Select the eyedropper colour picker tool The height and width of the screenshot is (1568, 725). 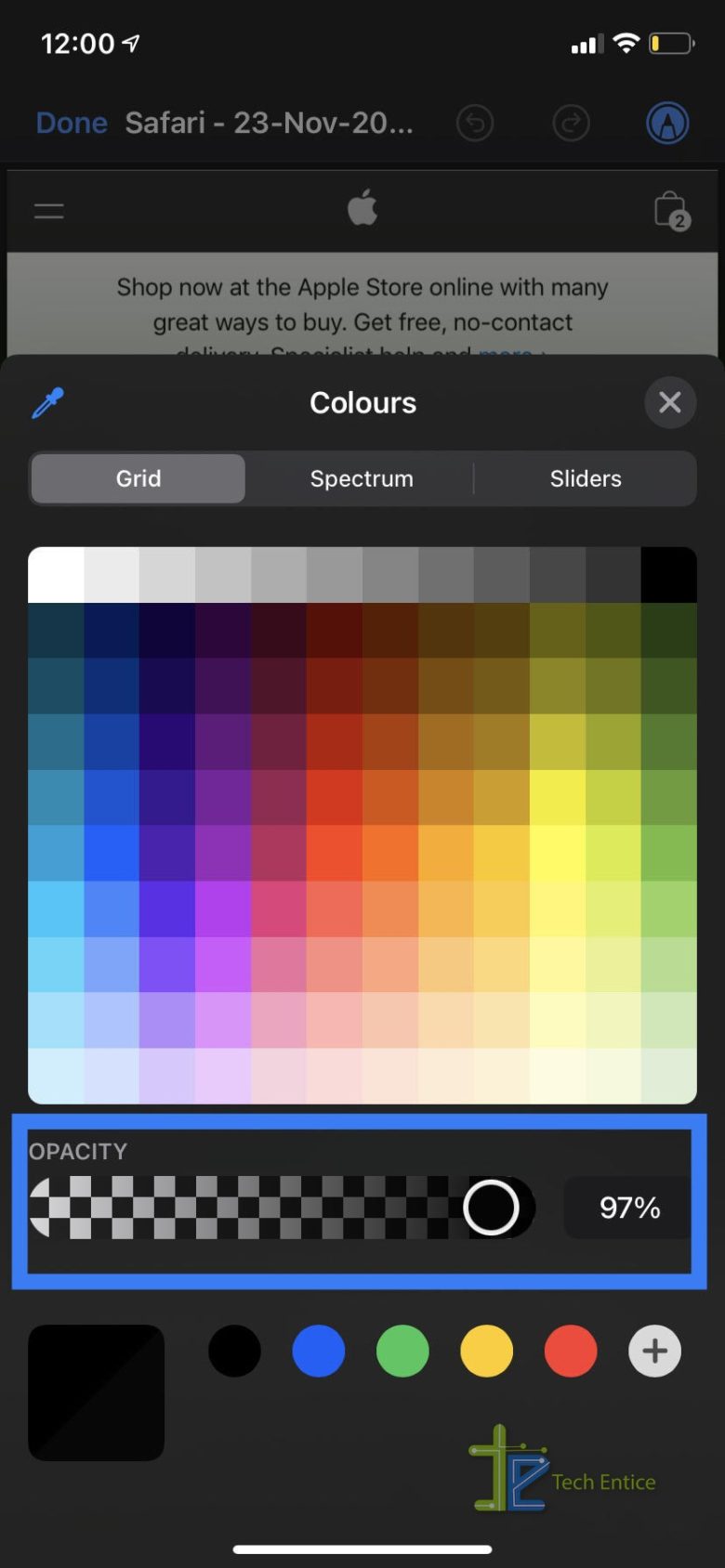pyautogui.click(x=46, y=402)
